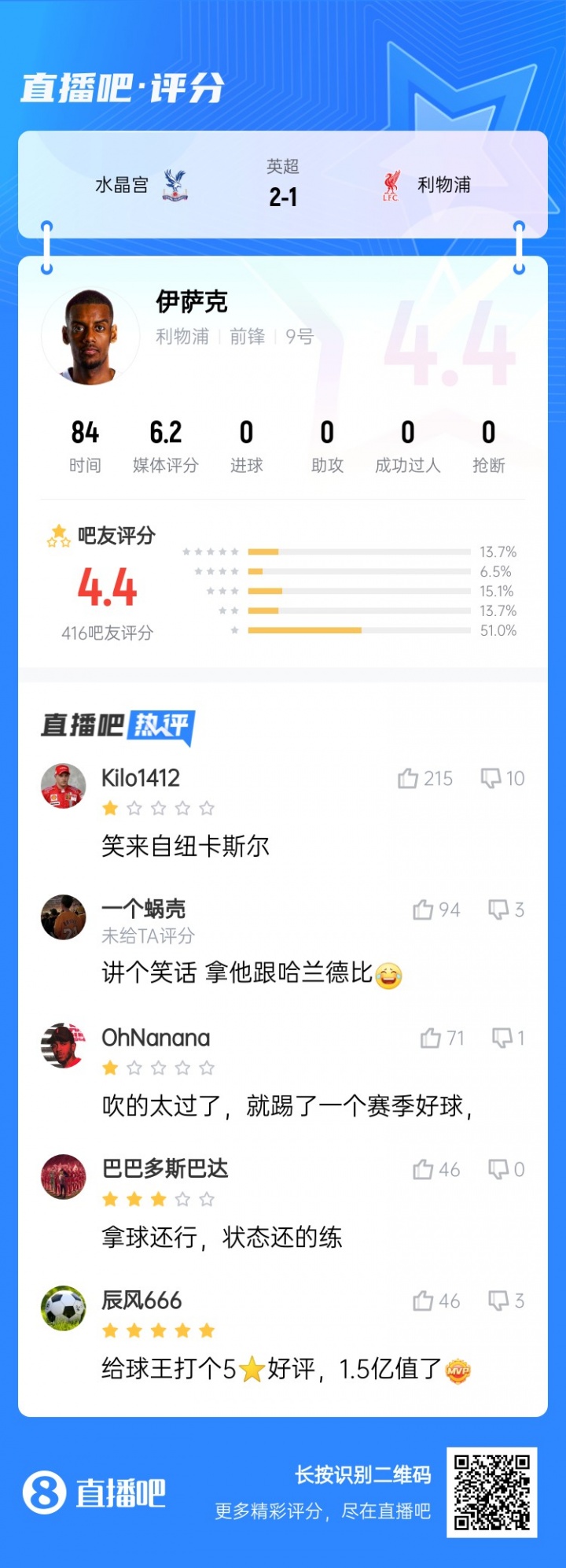Select the fifth star under 辰风666's name

(206, 1330)
